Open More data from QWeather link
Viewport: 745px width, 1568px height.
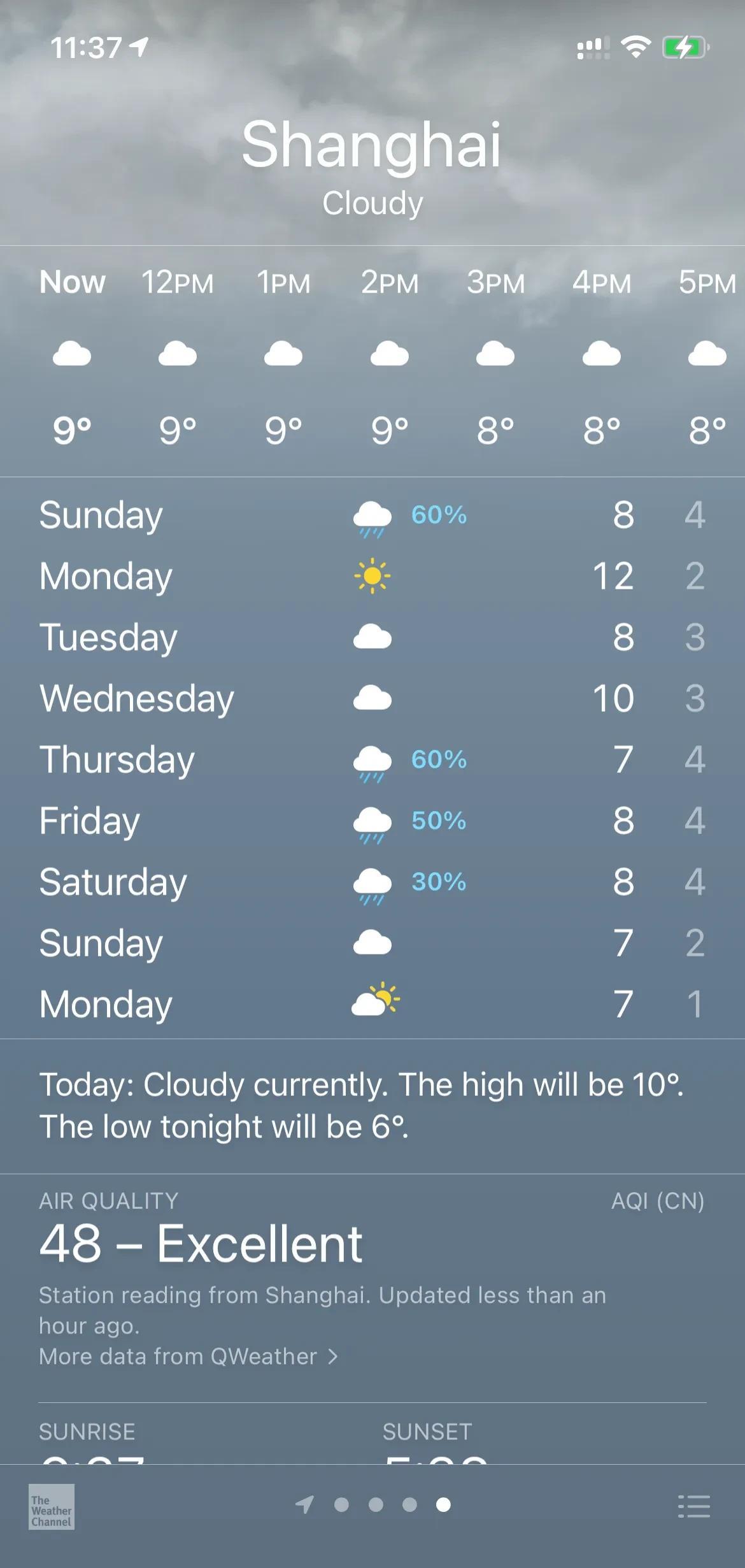coord(188,1356)
